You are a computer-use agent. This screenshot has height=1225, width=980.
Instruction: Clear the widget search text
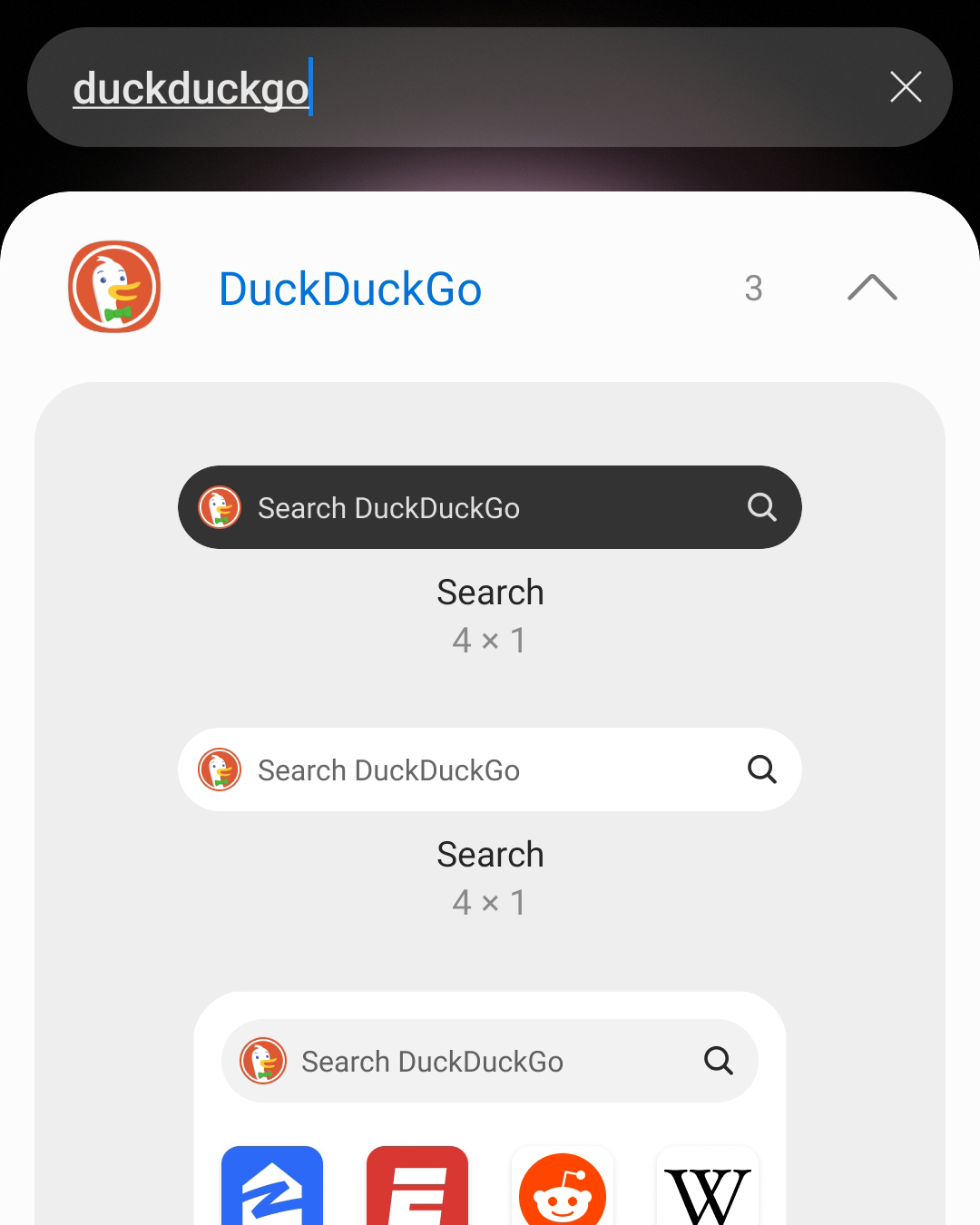point(906,87)
